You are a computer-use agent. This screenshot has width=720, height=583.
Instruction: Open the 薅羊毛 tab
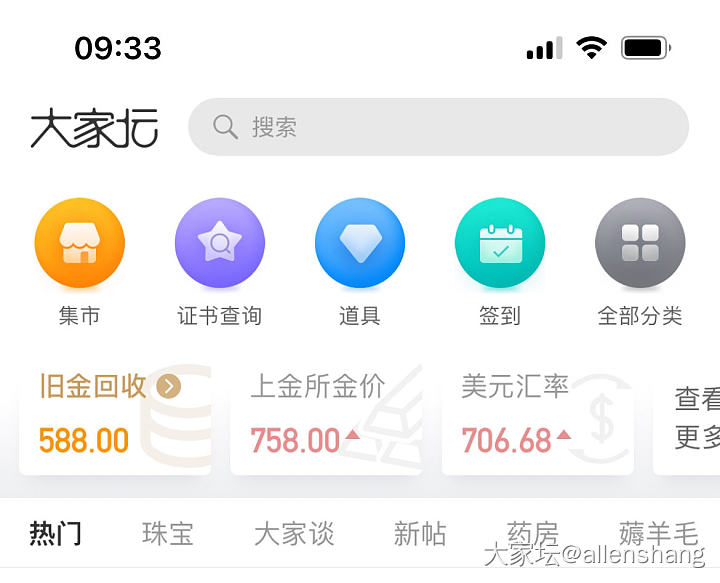[x=658, y=534]
